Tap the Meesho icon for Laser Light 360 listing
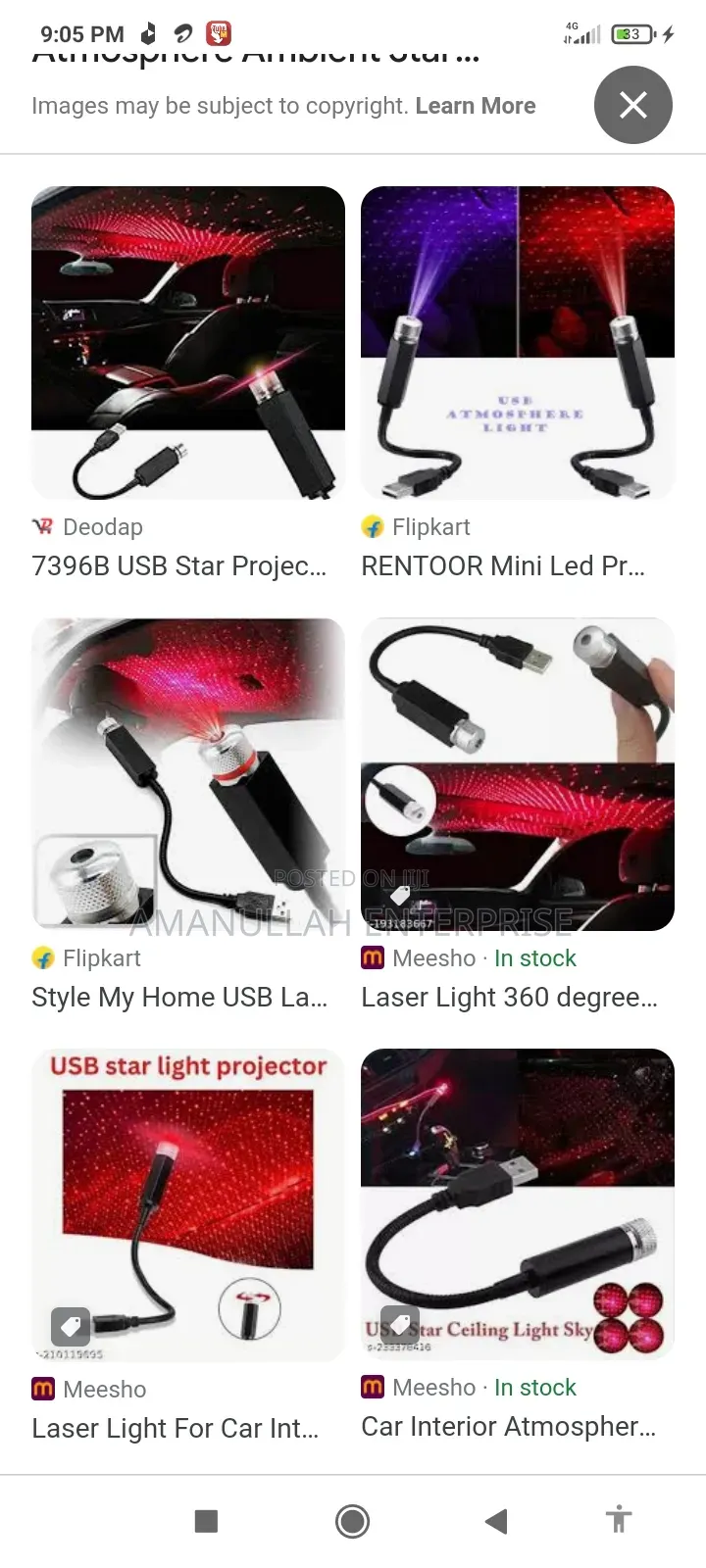Image resolution: width=706 pixels, height=1568 pixels. [372, 957]
